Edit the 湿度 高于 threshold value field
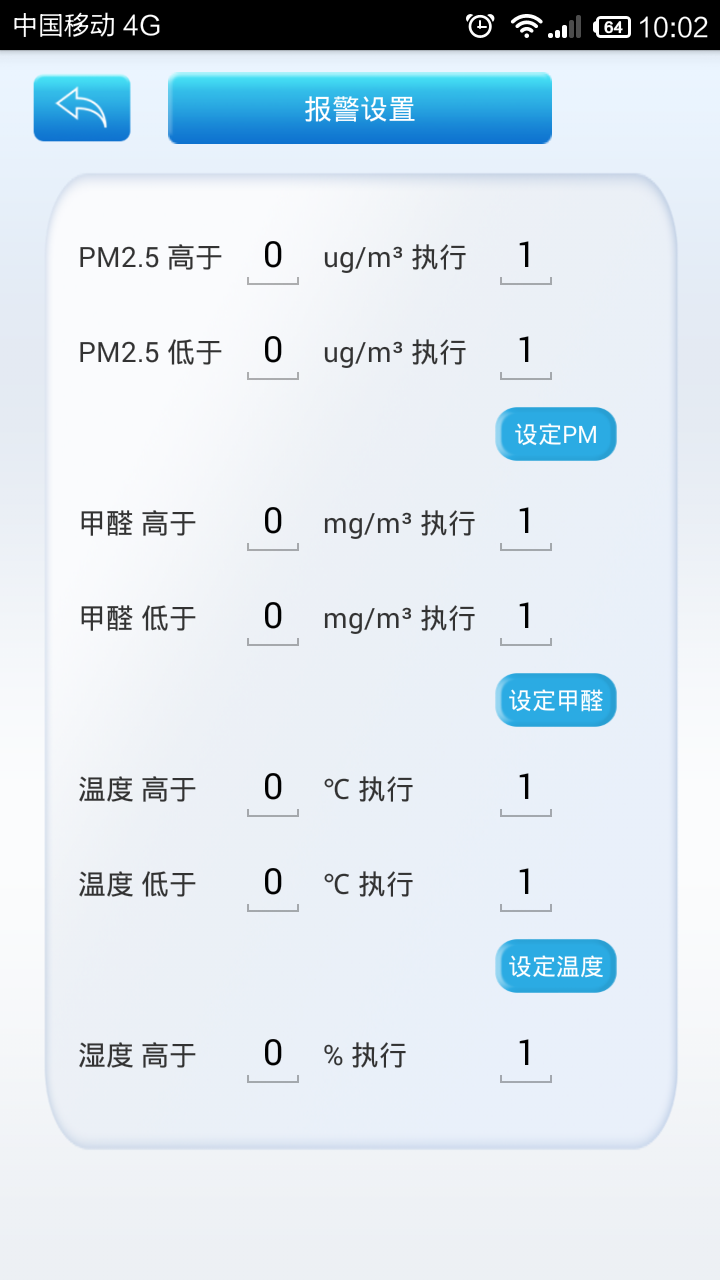The width and height of the screenshot is (720, 1280). [273, 1055]
